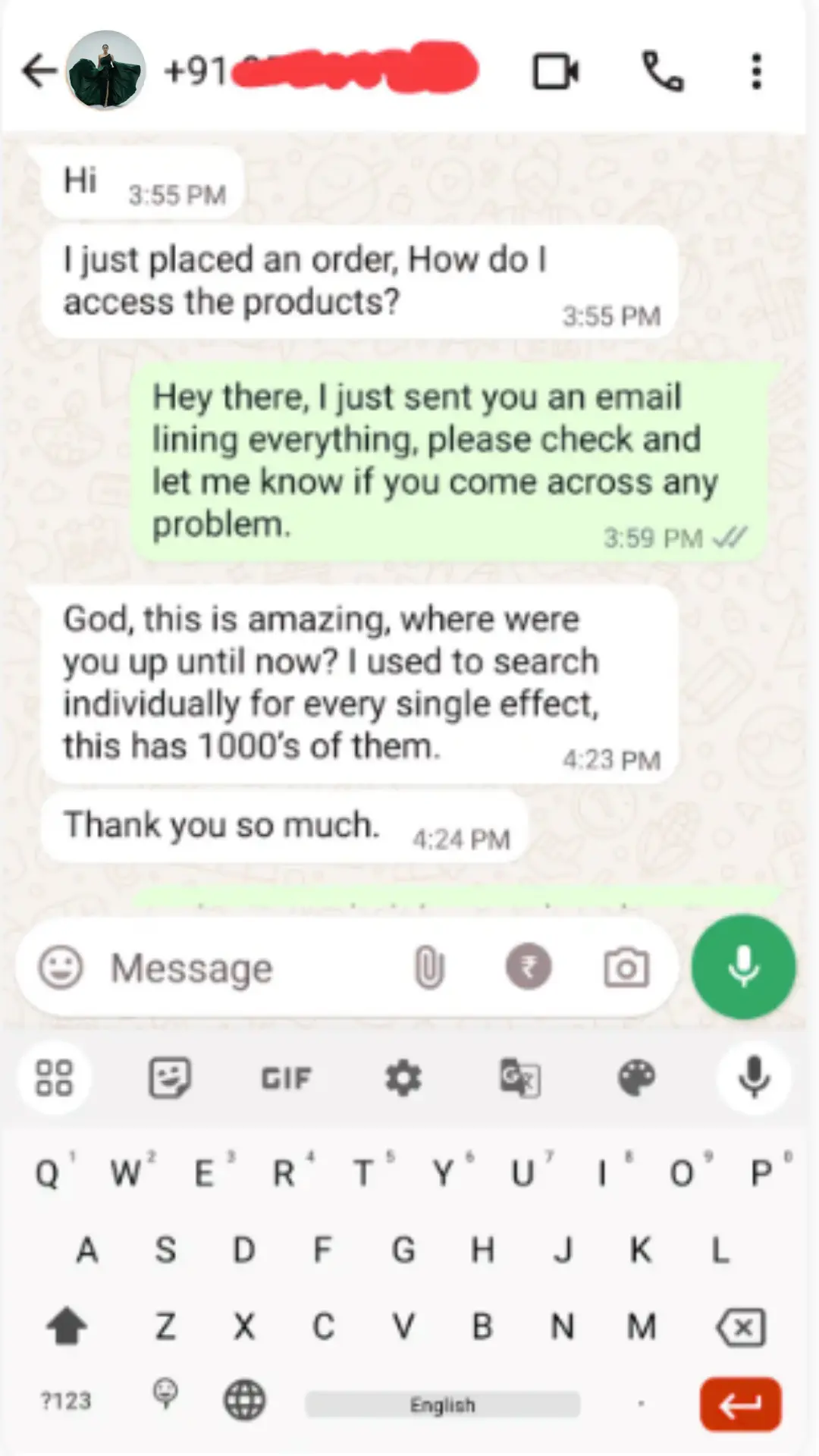819x1456 pixels.
Task: Open the camera from the message bar
Action: pyautogui.click(x=626, y=968)
